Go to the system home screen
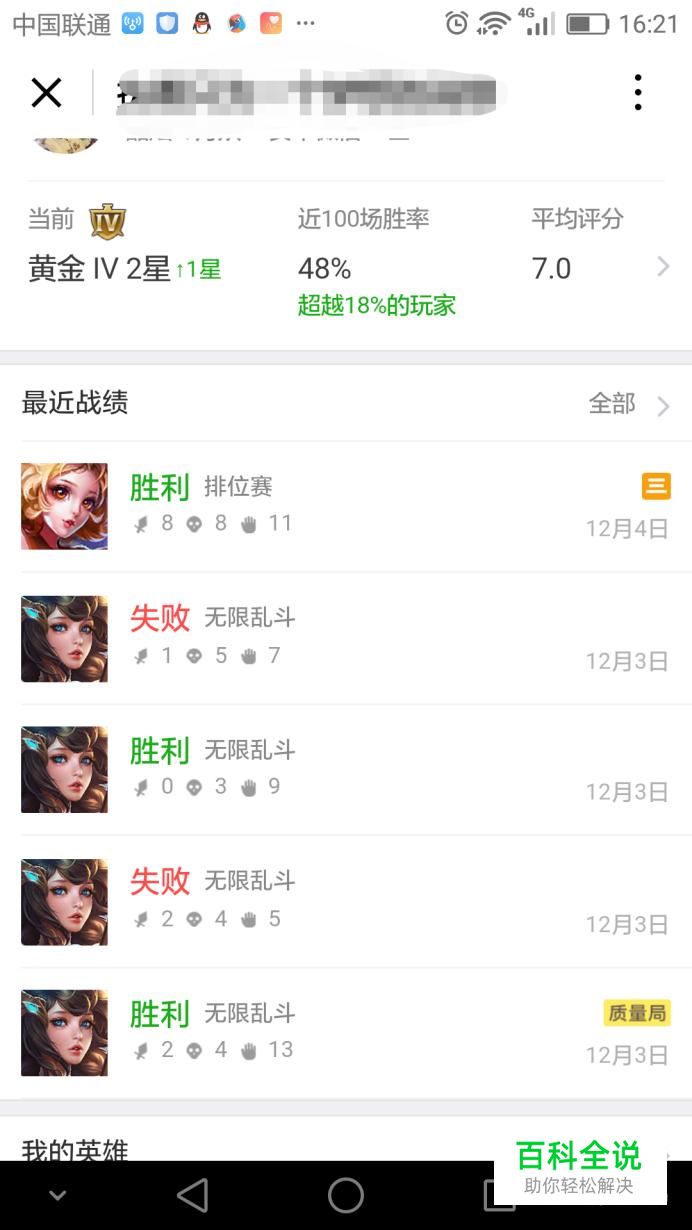 [x=346, y=1195]
